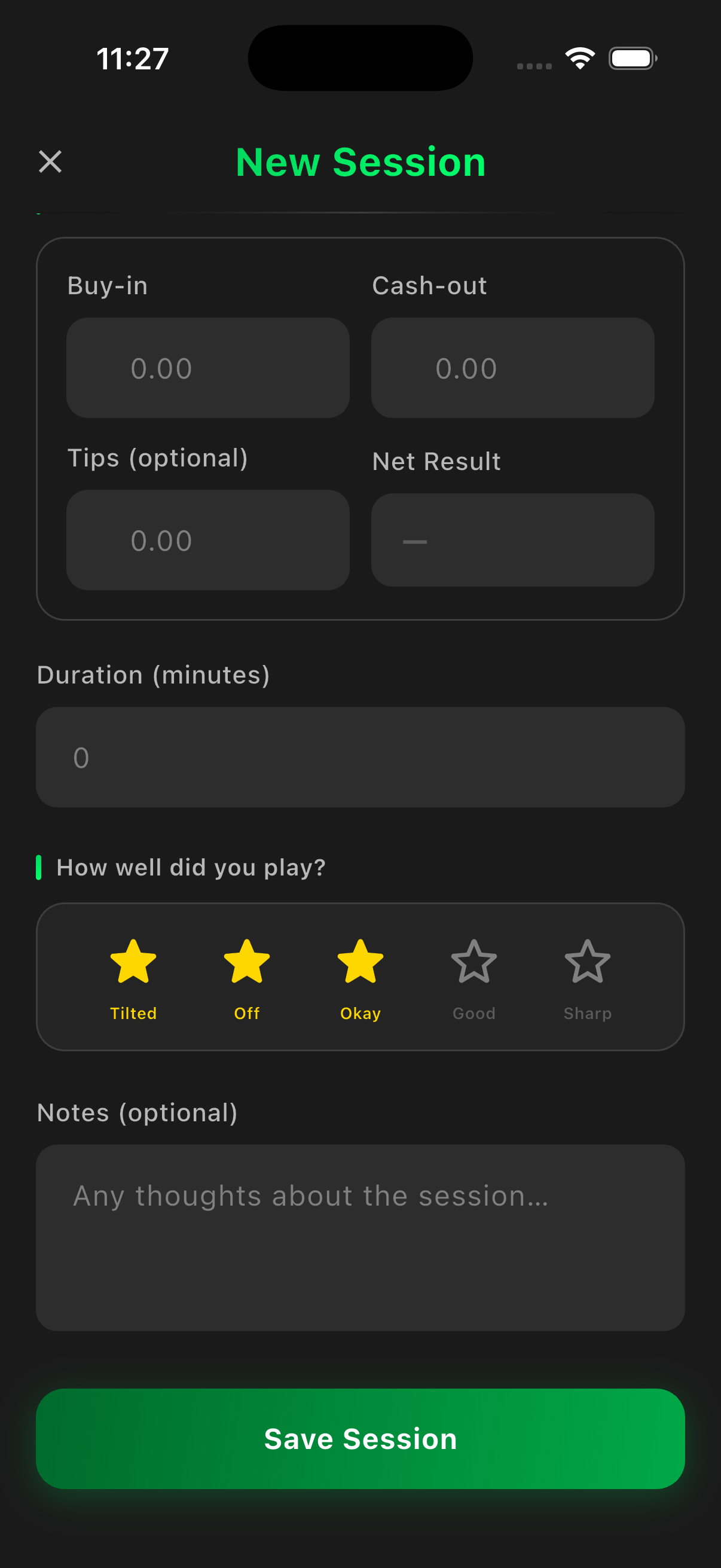
Task: Close the New Session form
Action: click(x=50, y=162)
